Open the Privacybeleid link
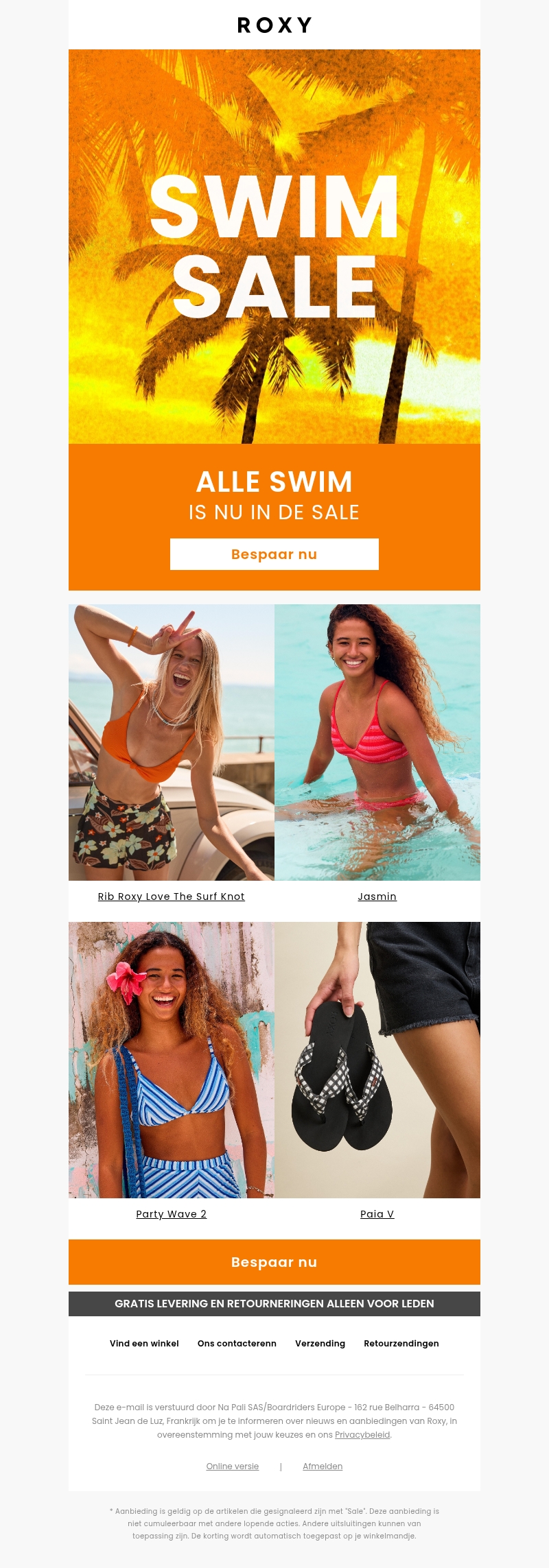This screenshot has height=1568, width=549. (x=362, y=1435)
